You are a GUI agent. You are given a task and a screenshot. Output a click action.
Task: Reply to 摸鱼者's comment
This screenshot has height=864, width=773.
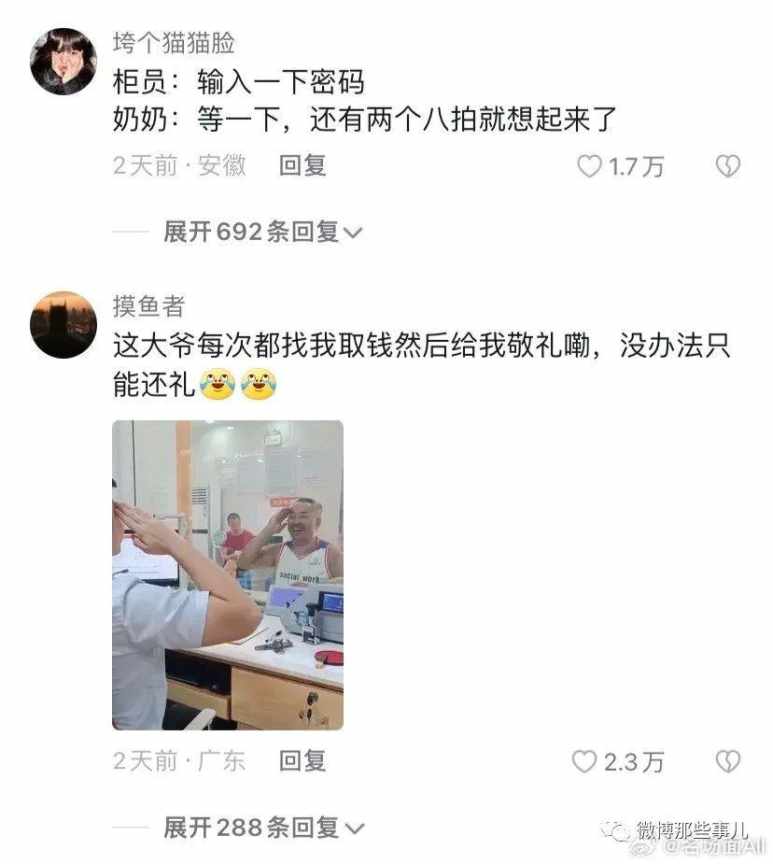302,761
